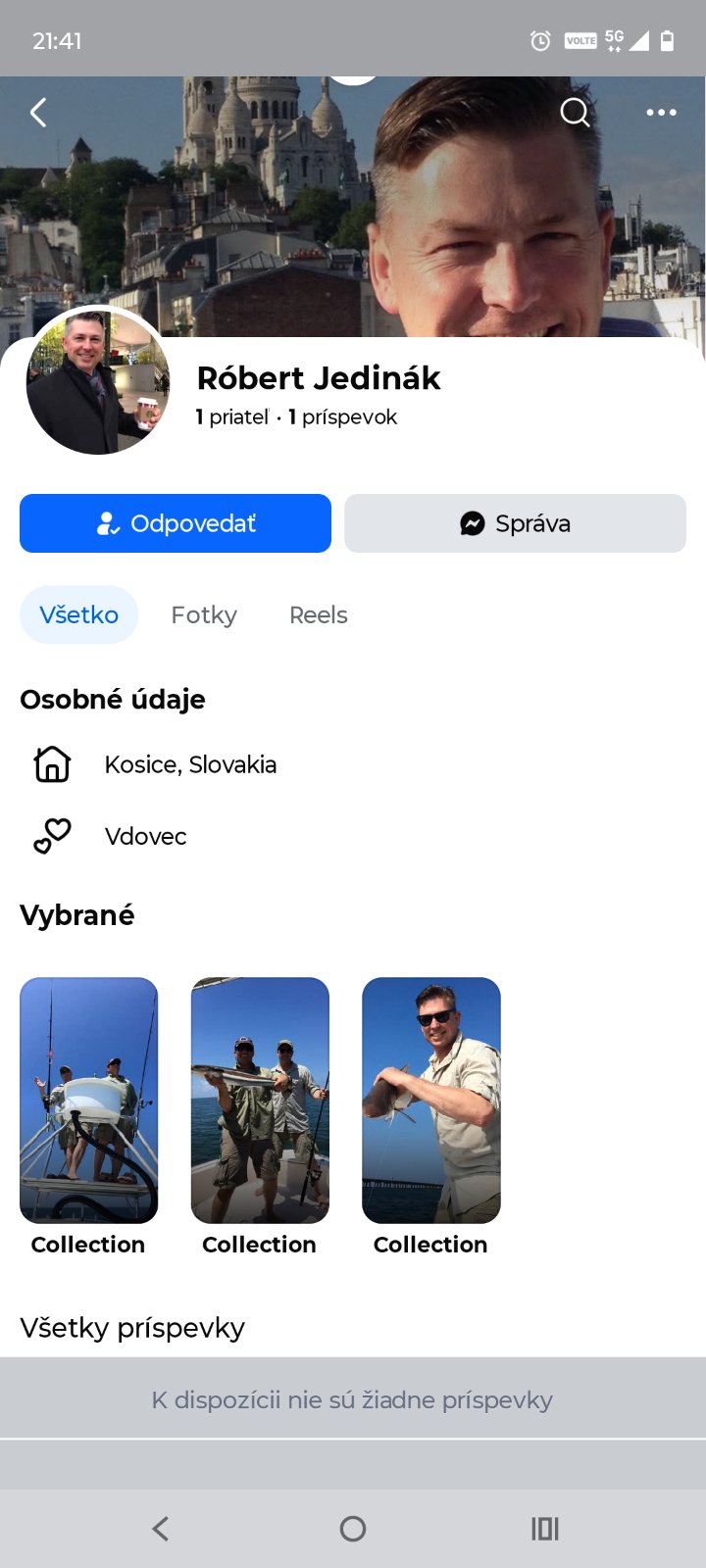Image resolution: width=706 pixels, height=1568 pixels.
Task: Select the Všetko tab
Action: (78, 614)
